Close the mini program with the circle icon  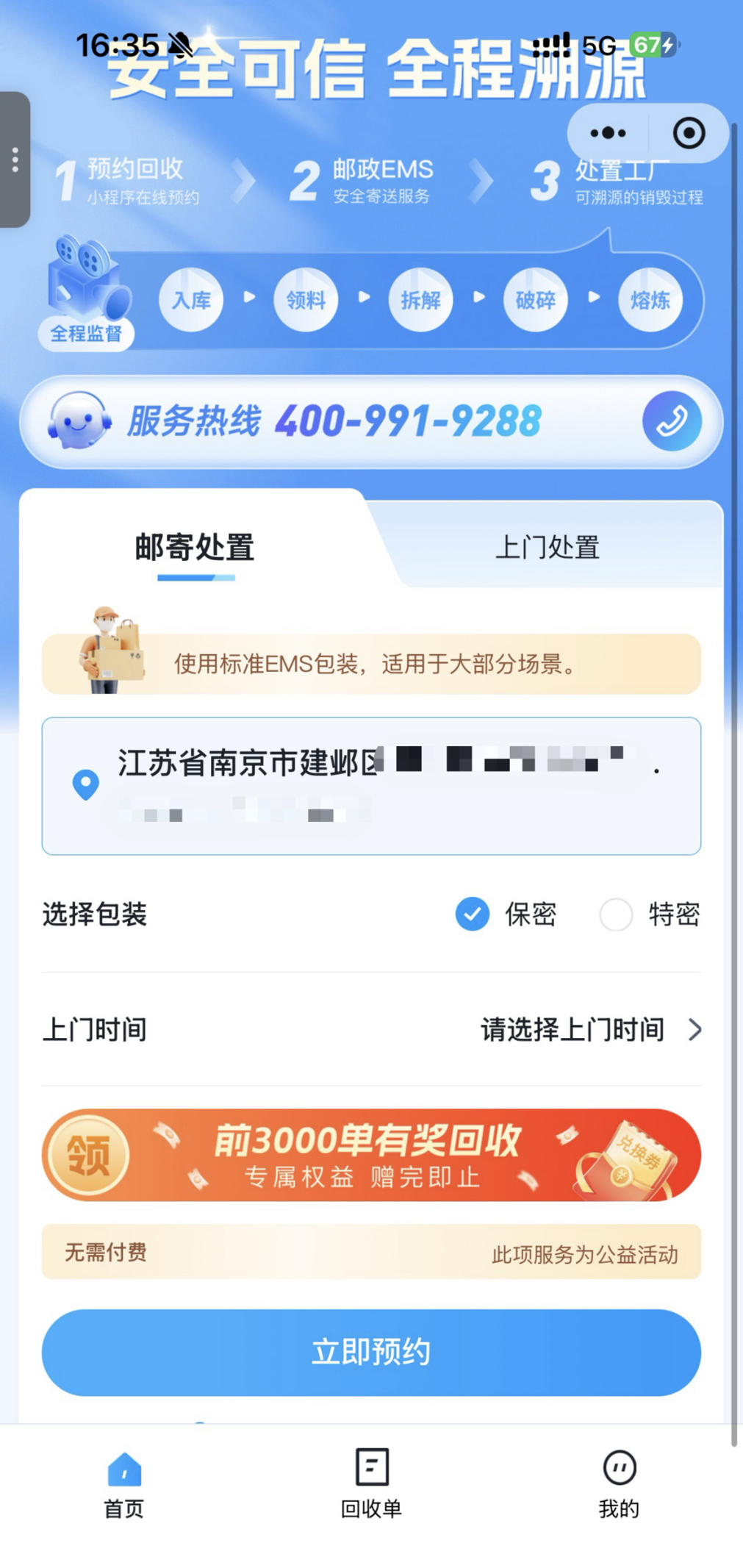(689, 133)
